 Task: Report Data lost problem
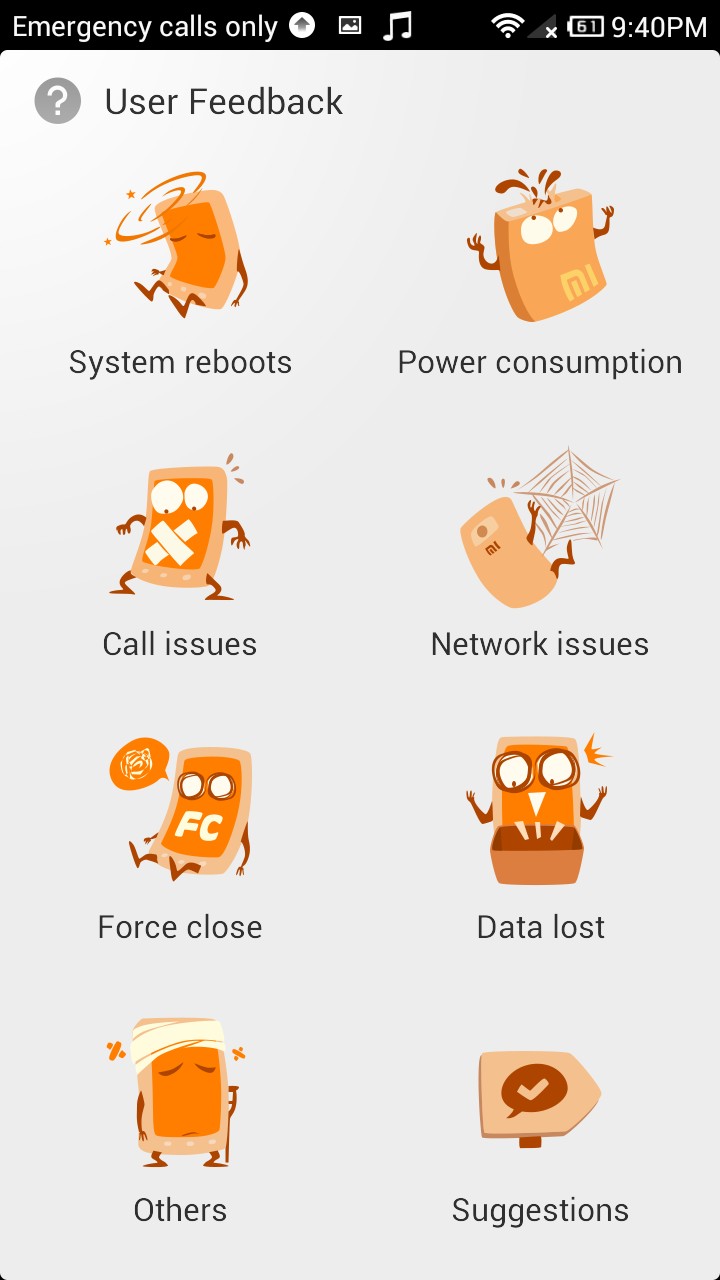540,840
